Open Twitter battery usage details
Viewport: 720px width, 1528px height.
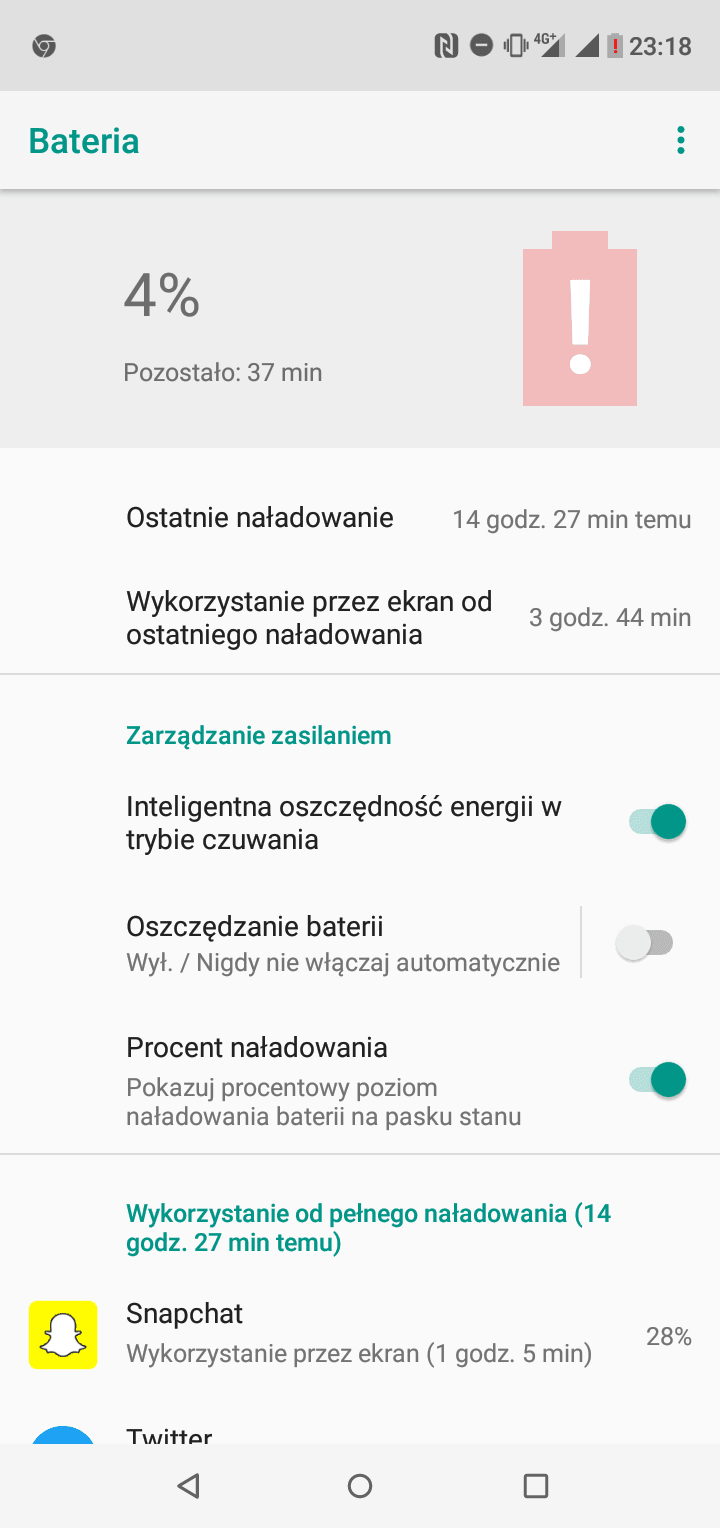pos(360,1432)
